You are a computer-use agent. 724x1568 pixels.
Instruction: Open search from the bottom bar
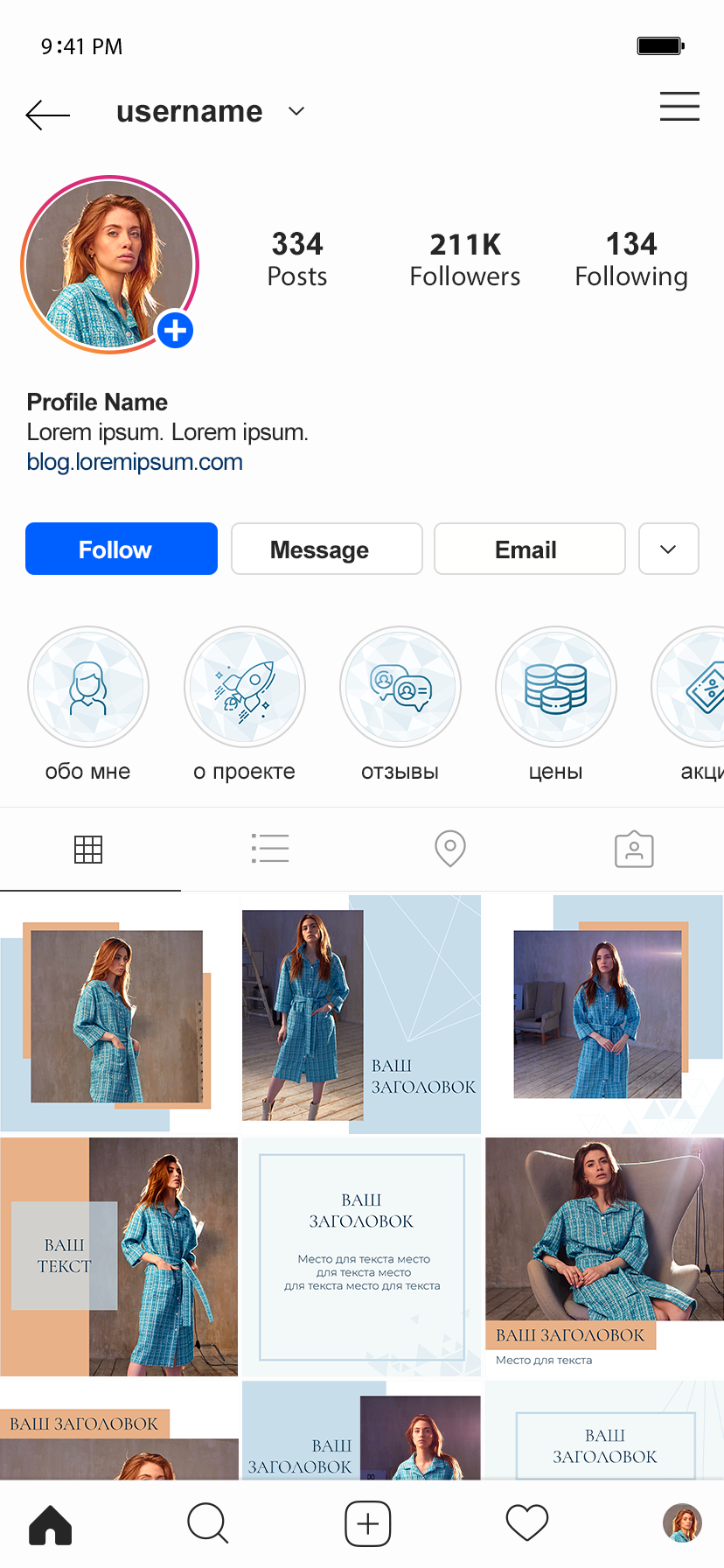click(x=208, y=1523)
